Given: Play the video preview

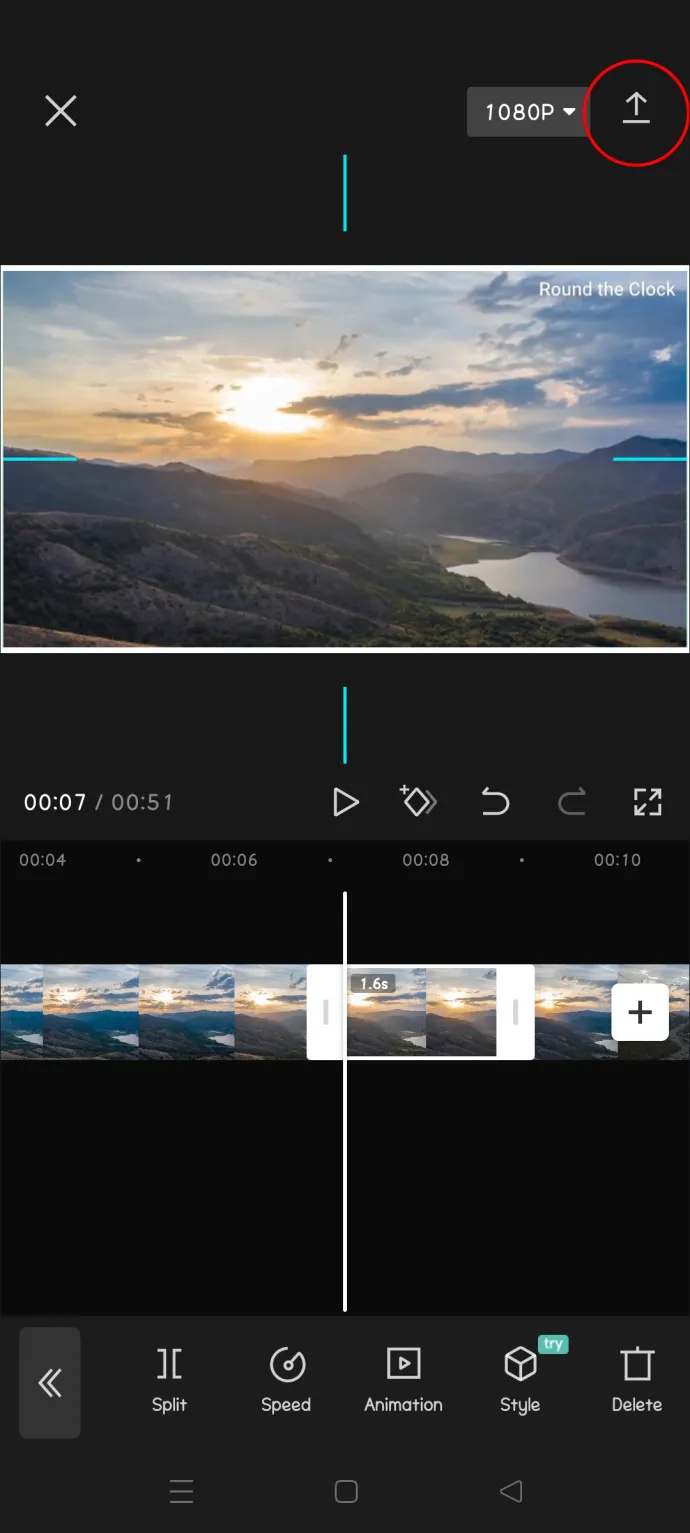Looking at the screenshot, I should point(346,802).
